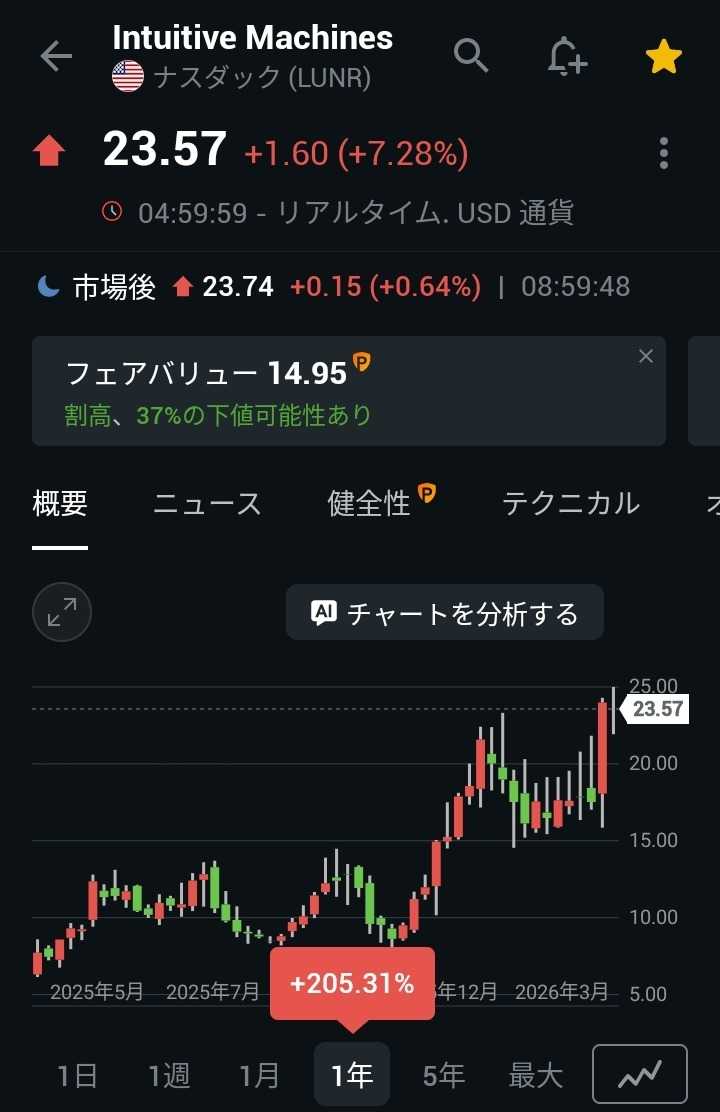Image resolution: width=720 pixels, height=1112 pixels.
Task: Change the chart type with line icon
Action: point(640,1074)
